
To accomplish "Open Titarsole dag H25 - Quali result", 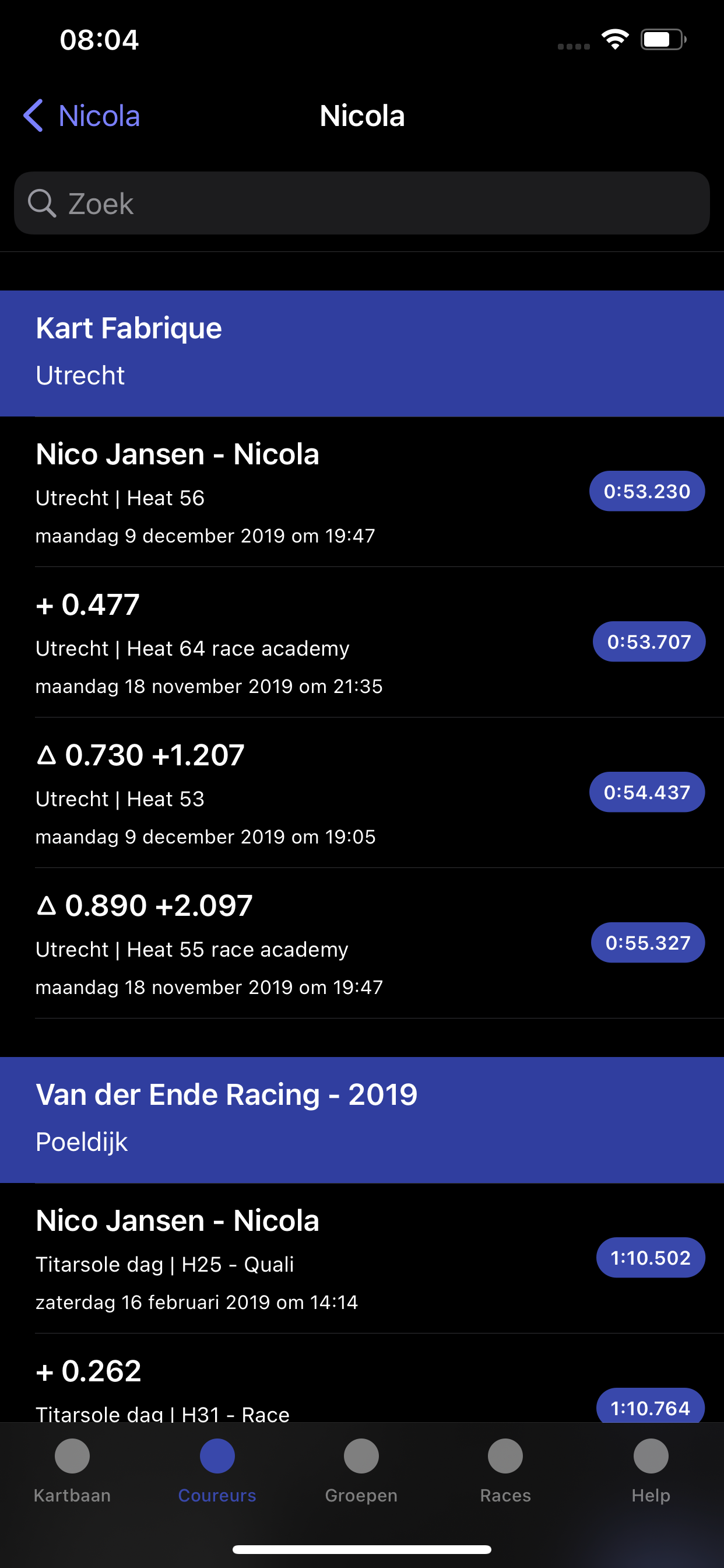I will point(362,1258).
